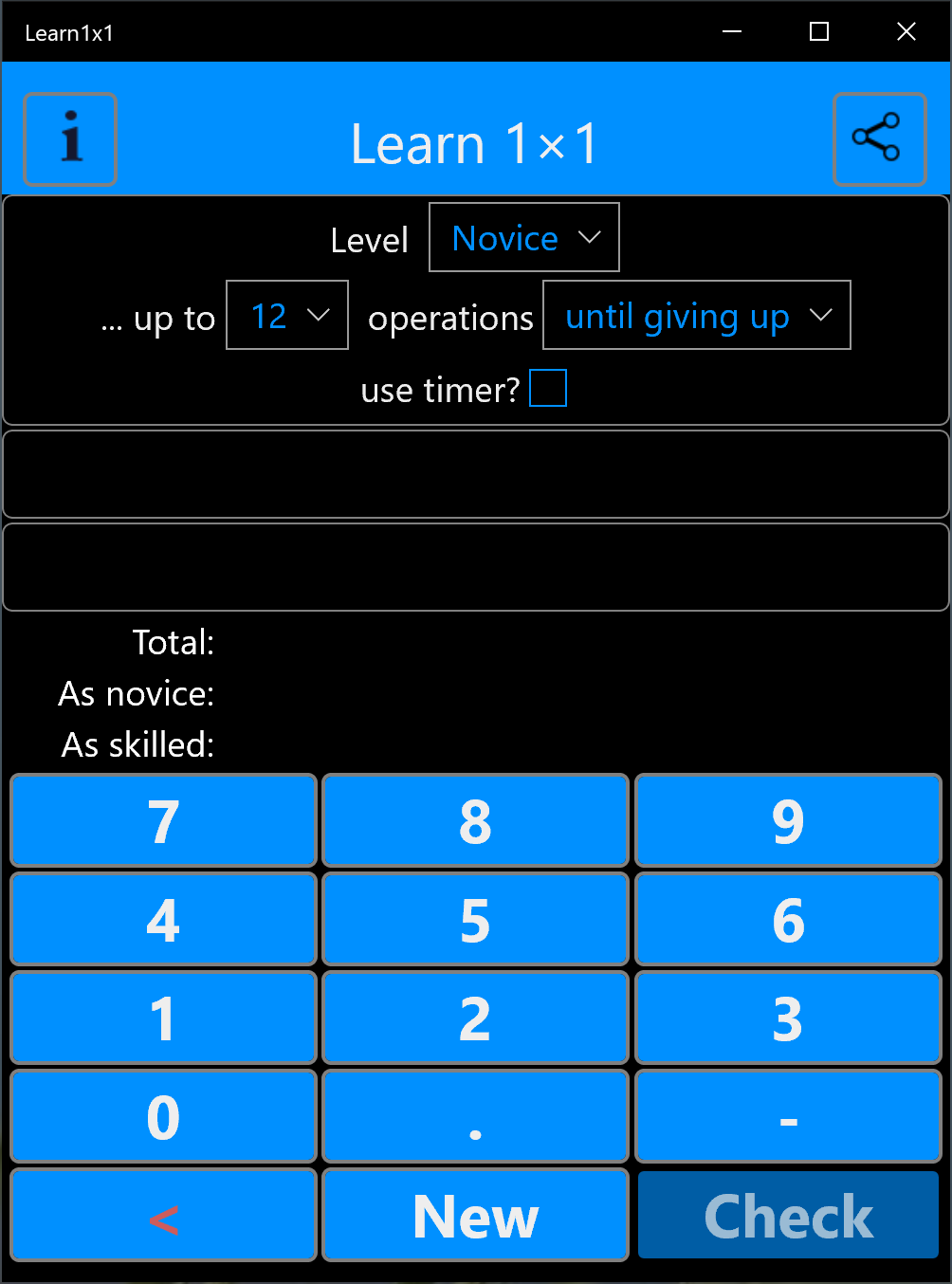Delete last digit with the red arrow
This screenshot has height=1284, width=952.
tap(163, 1216)
